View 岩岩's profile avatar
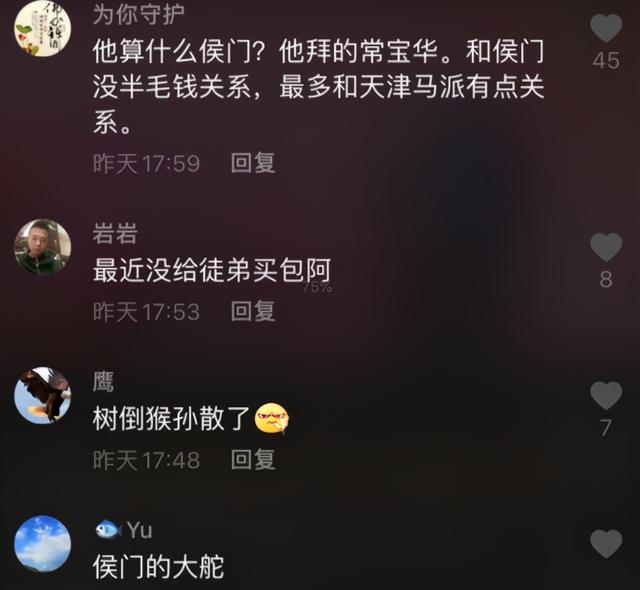 point(42,247)
